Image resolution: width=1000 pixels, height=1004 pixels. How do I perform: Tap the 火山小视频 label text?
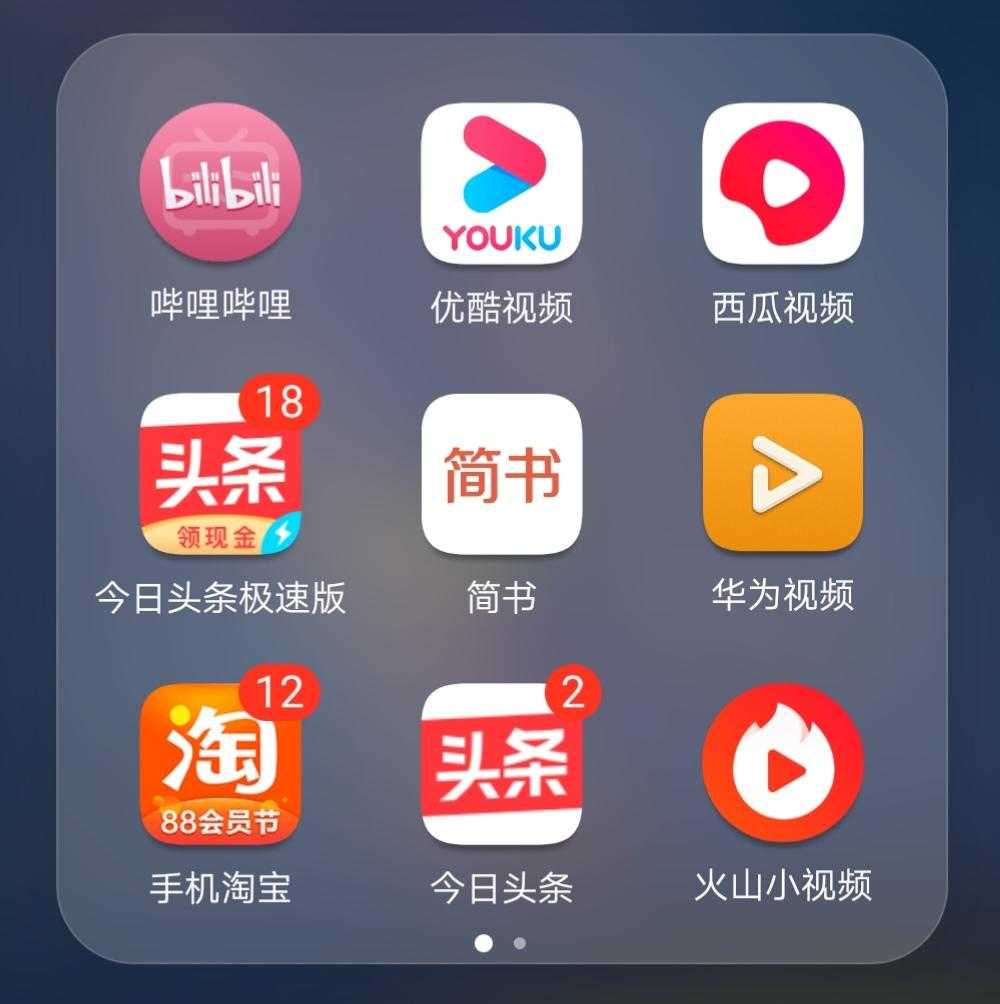coord(783,884)
